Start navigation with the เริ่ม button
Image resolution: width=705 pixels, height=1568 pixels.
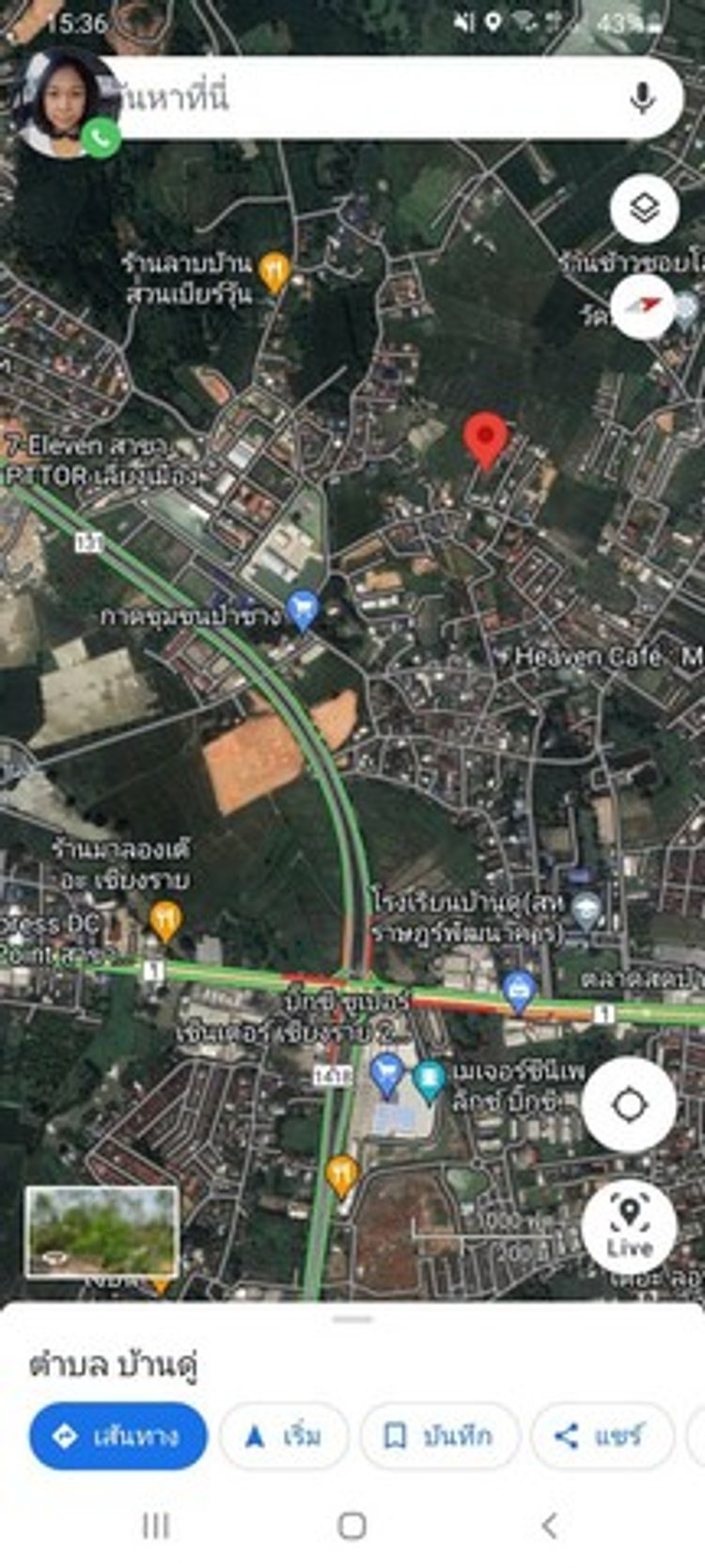(284, 1435)
